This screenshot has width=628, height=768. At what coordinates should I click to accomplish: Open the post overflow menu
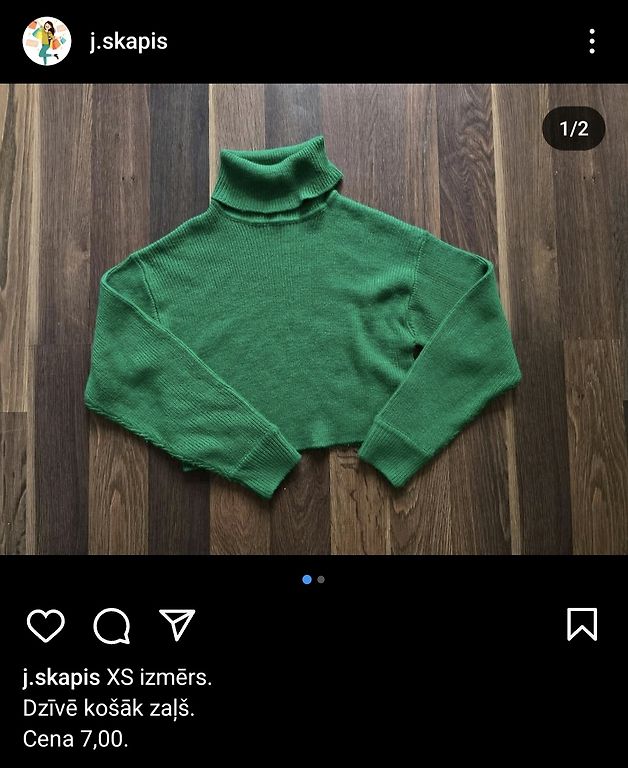point(592,41)
